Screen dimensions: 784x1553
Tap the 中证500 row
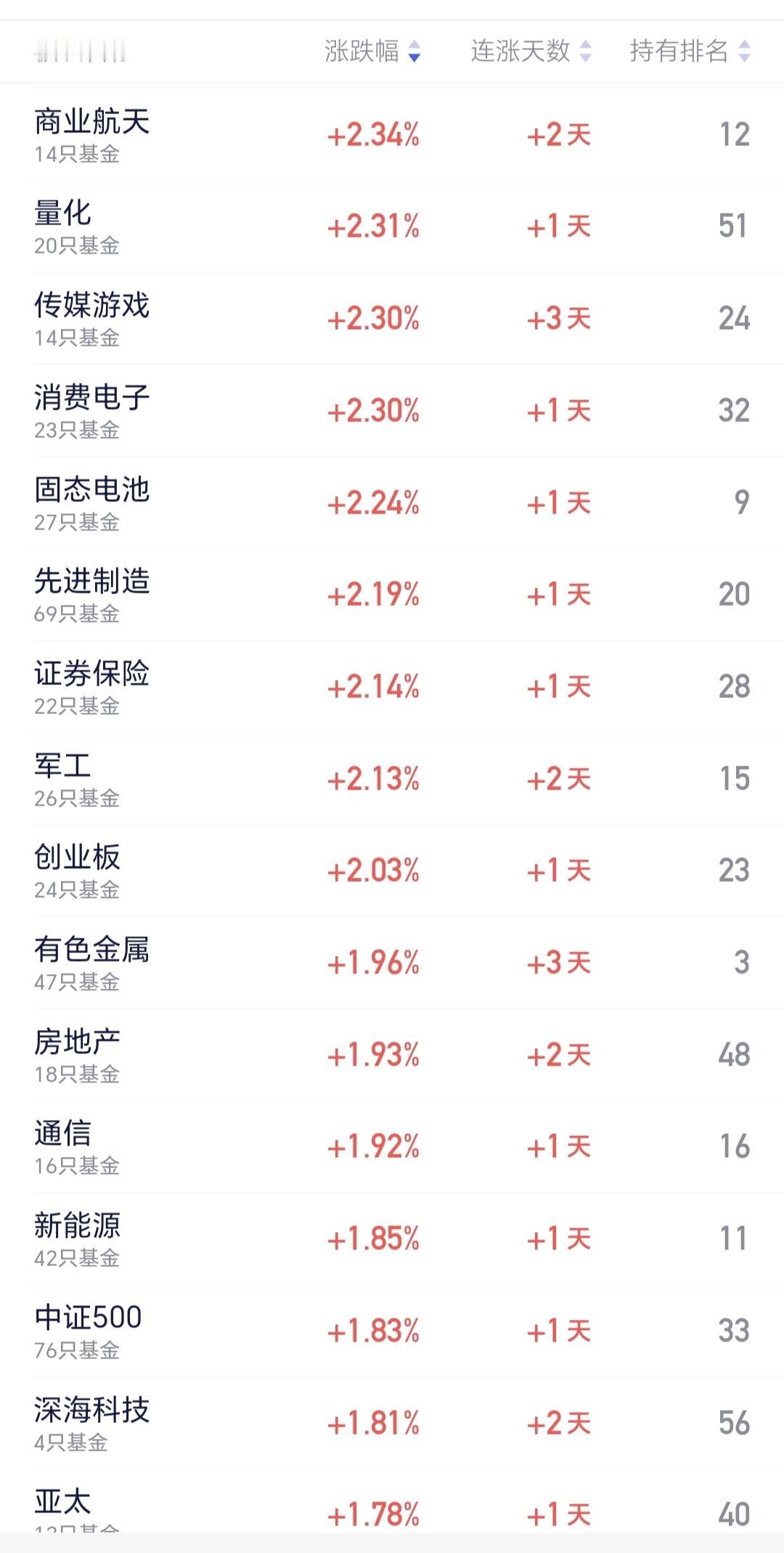tap(392, 1331)
